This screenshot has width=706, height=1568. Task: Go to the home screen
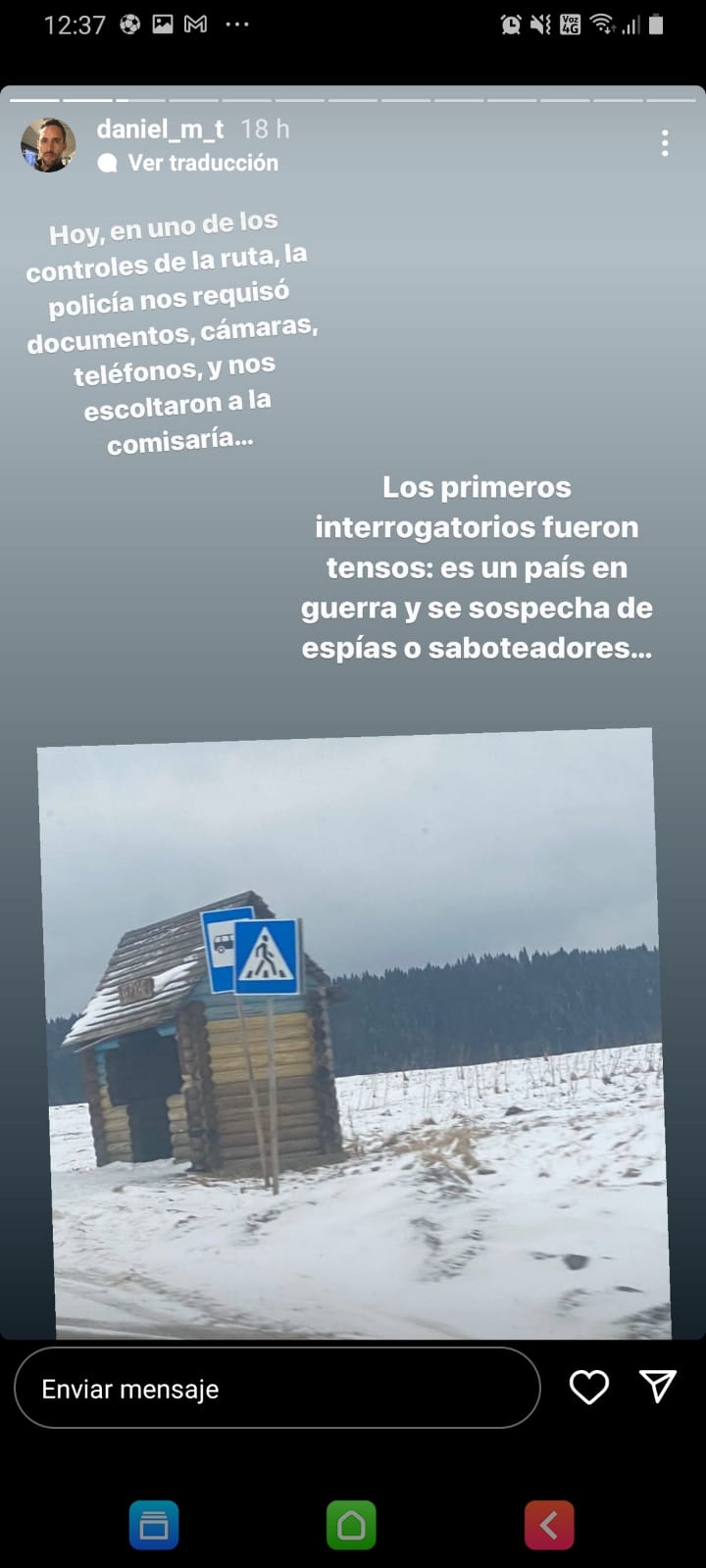click(x=351, y=1525)
